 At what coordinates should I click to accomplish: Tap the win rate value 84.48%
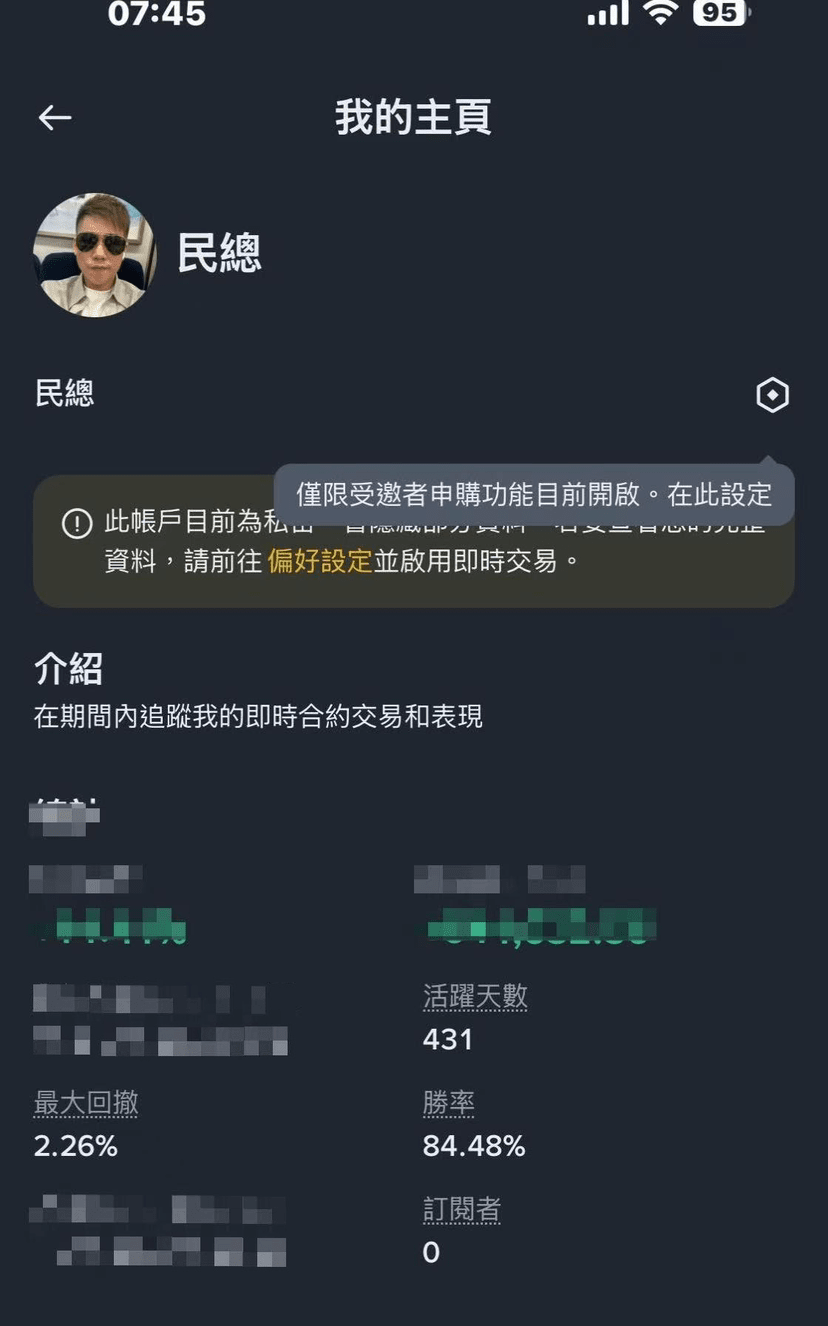[x=475, y=1145]
